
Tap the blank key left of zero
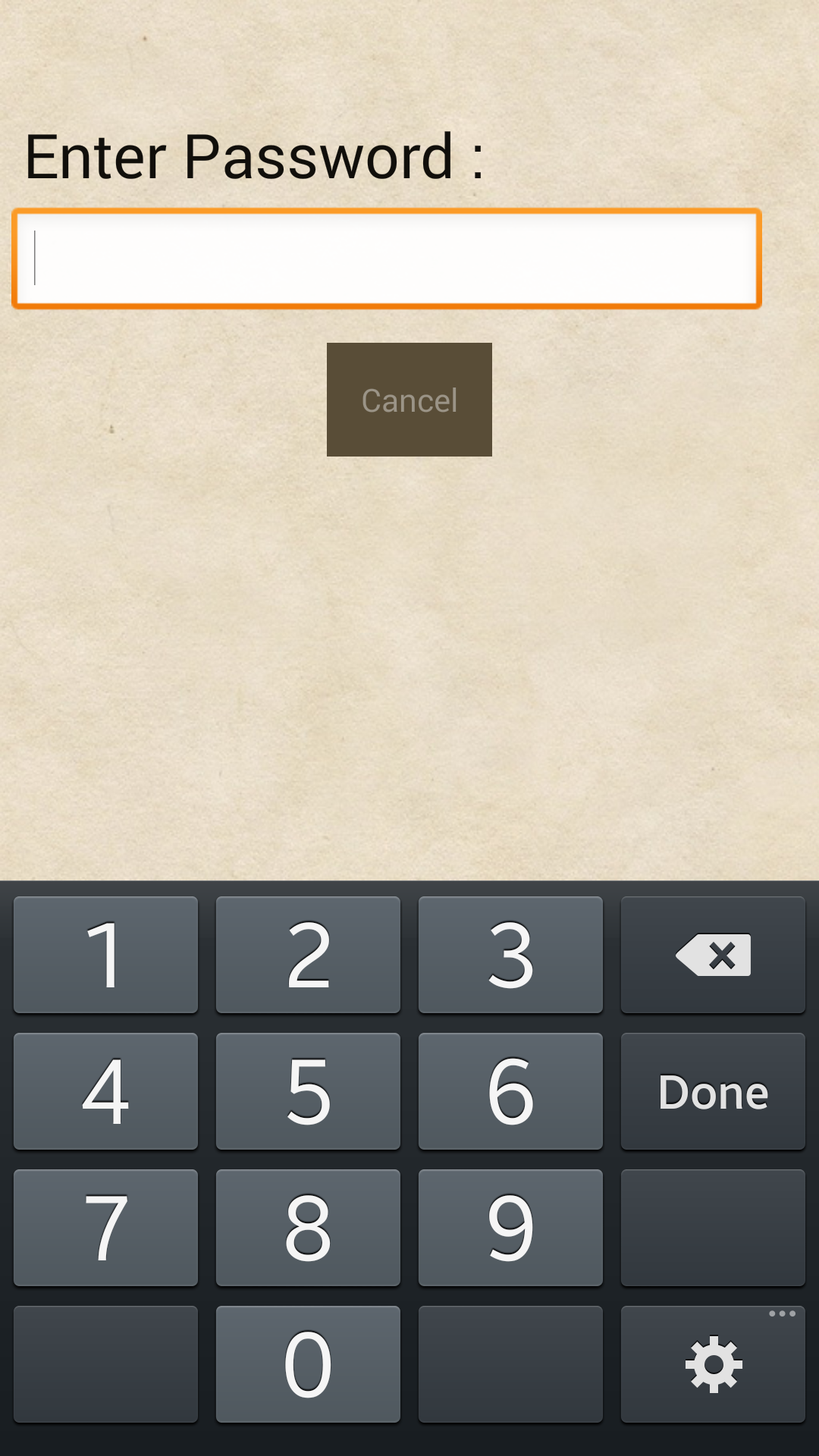coord(105,1363)
